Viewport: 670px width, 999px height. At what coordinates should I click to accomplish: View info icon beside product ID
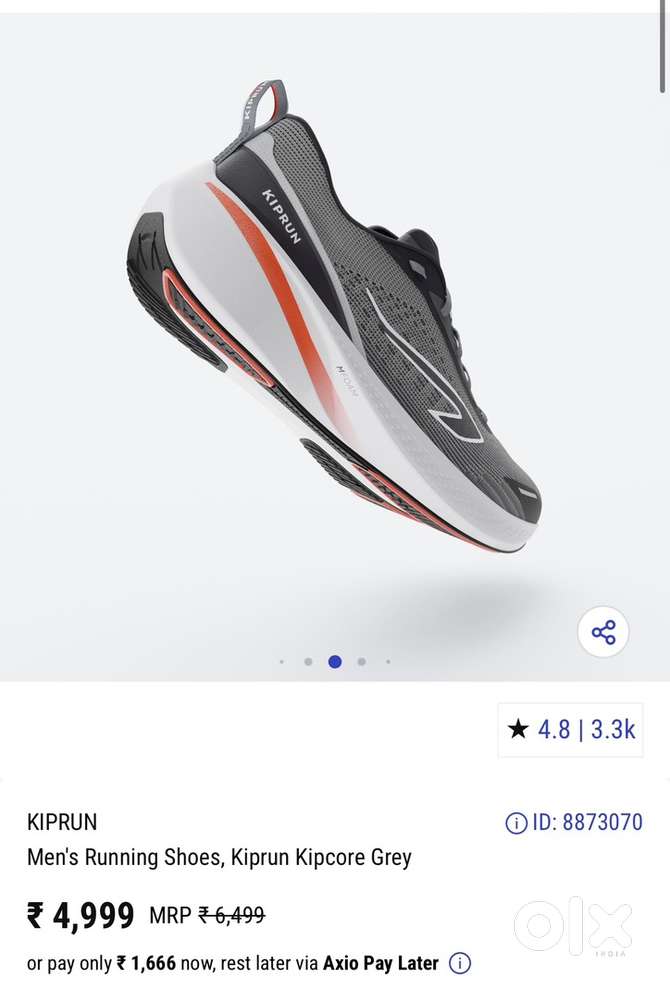(516, 823)
